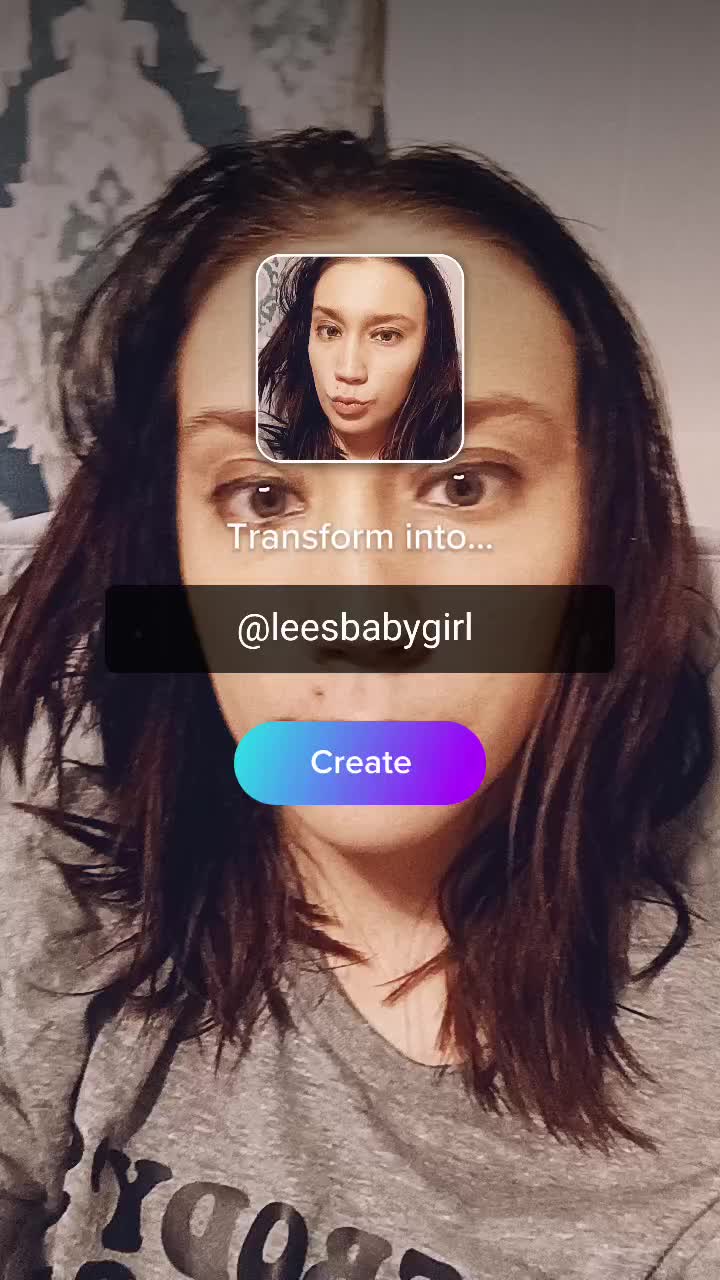Select the @leesbabygirl username field
This screenshot has height=1280, width=720.
(360, 629)
